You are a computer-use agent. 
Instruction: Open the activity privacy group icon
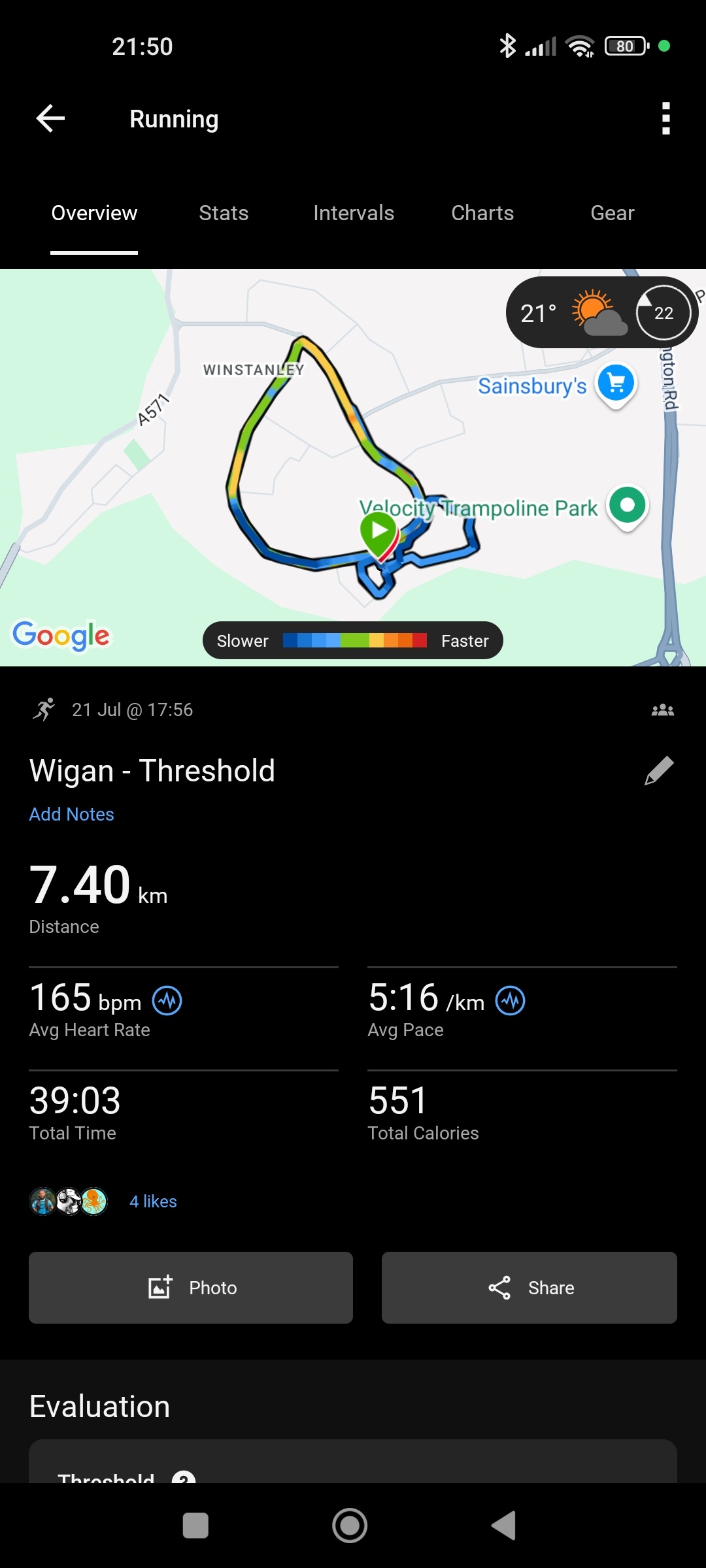pyautogui.click(x=662, y=710)
